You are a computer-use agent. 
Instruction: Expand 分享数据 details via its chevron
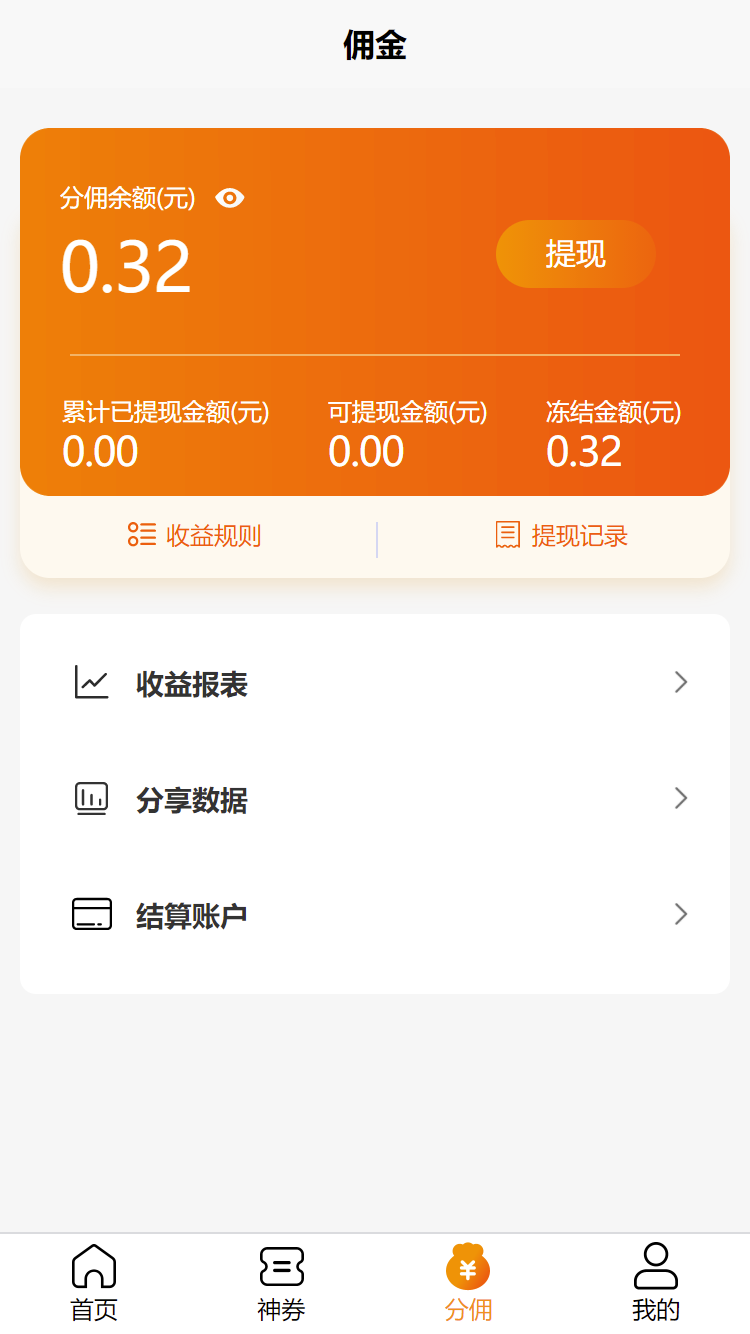pyautogui.click(x=681, y=798)
